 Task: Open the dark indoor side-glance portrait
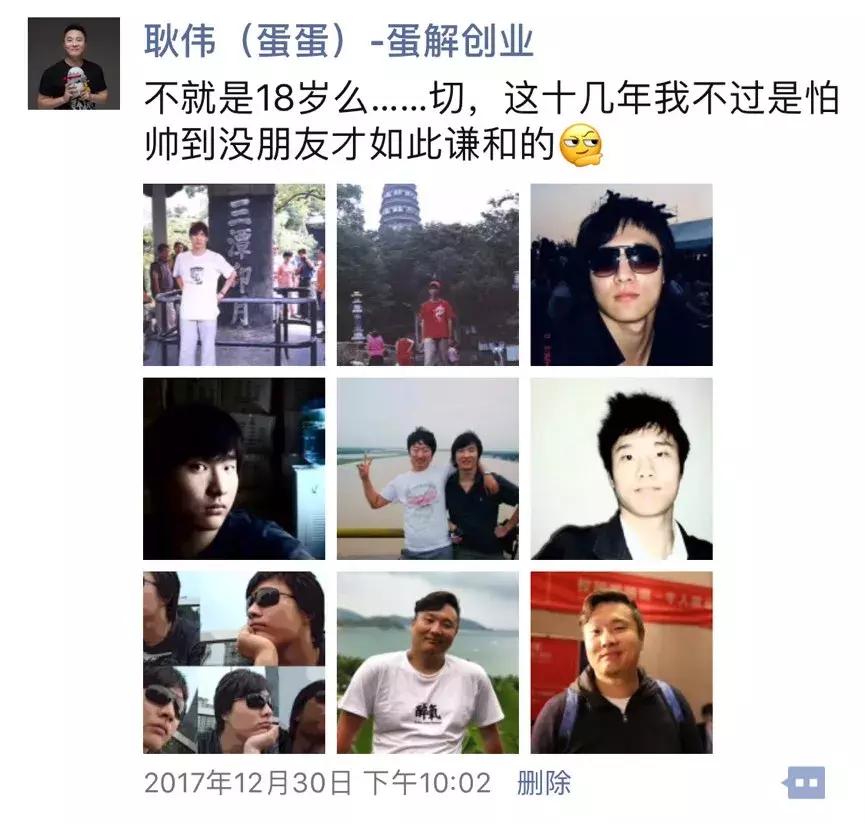(234, 468)
